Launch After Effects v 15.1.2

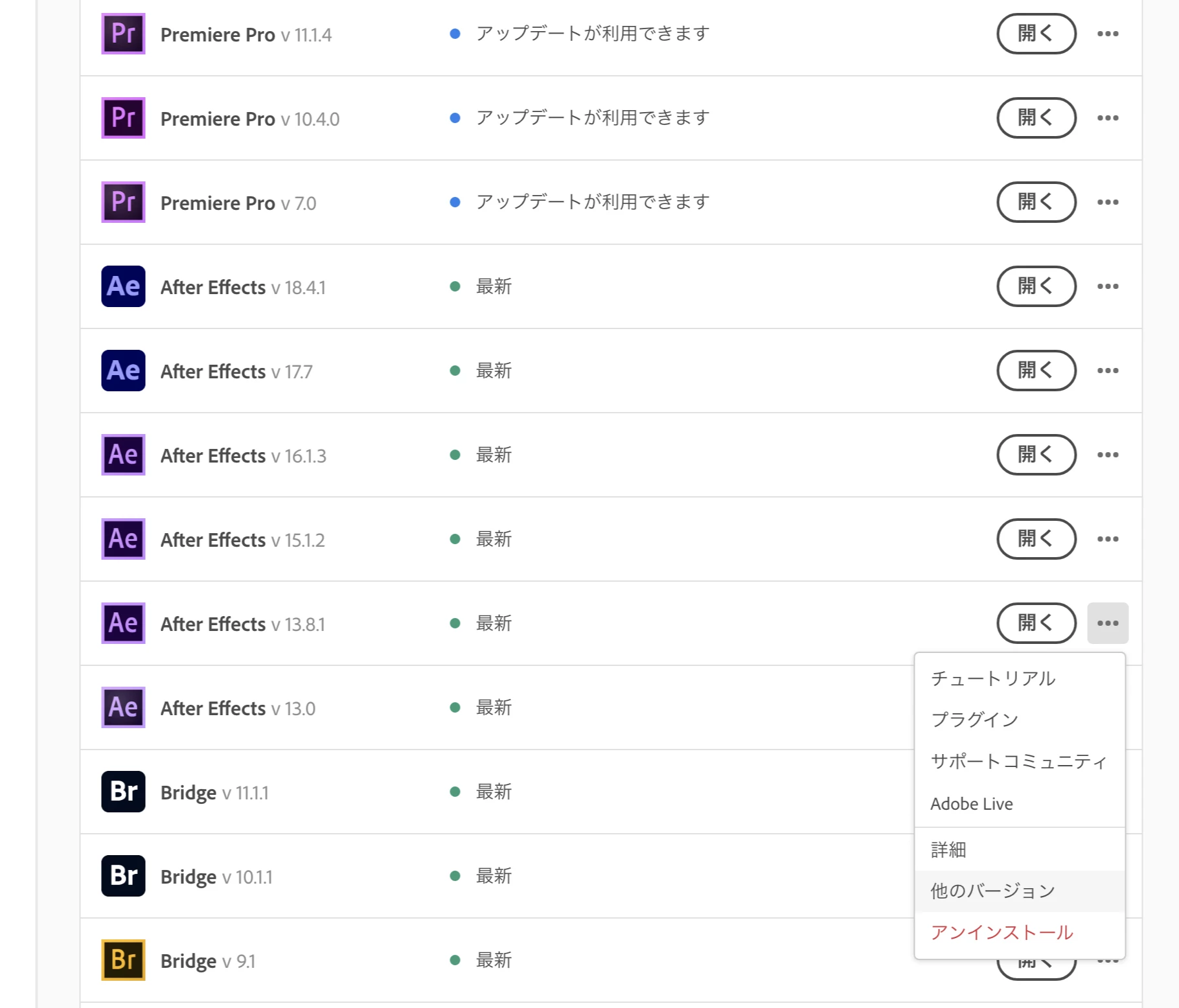point(1036,539)
